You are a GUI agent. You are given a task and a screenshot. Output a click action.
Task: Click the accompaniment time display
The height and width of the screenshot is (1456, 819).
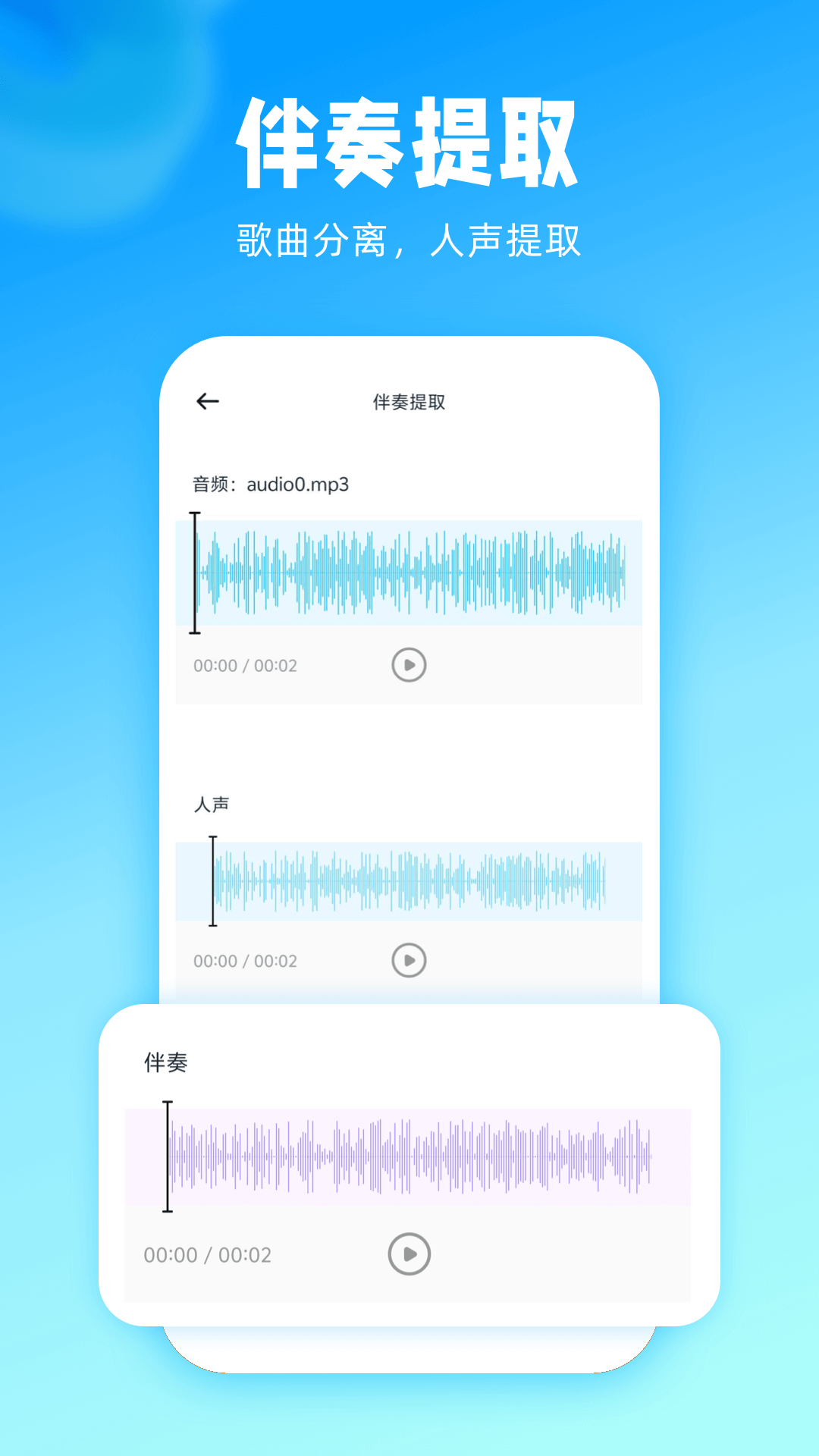click(x=206, y=1254)
